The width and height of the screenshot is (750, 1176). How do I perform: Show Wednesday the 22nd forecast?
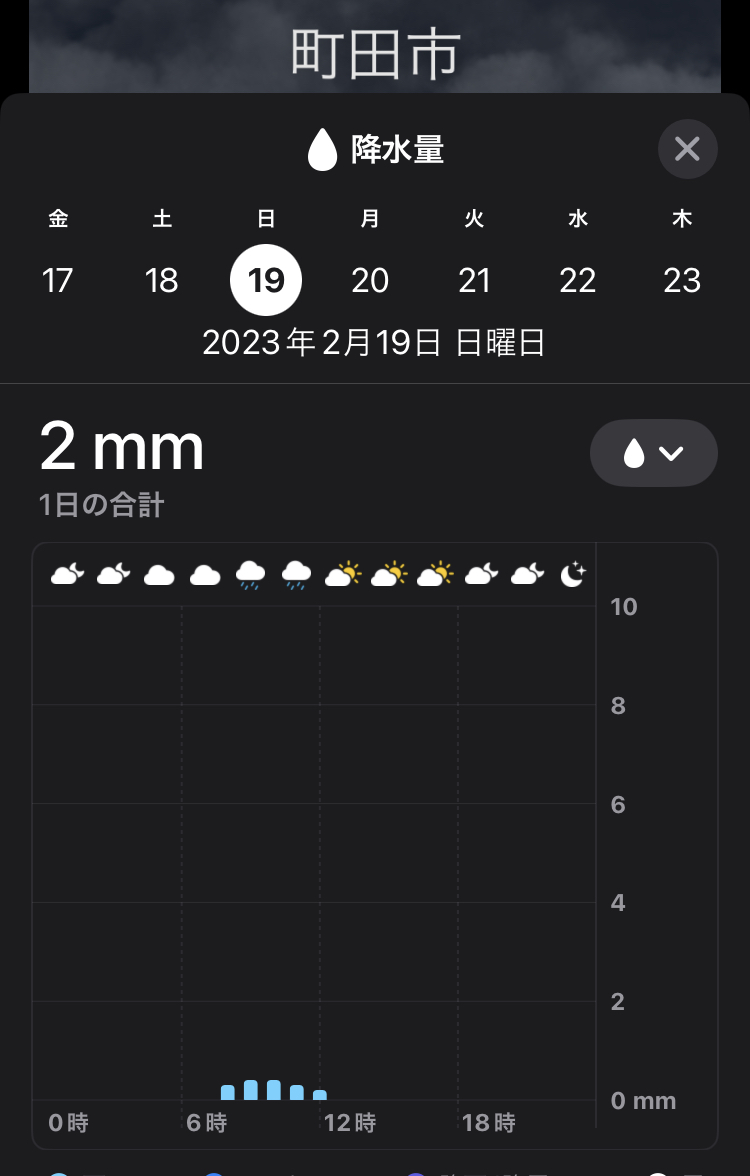[x=578, y=280]
